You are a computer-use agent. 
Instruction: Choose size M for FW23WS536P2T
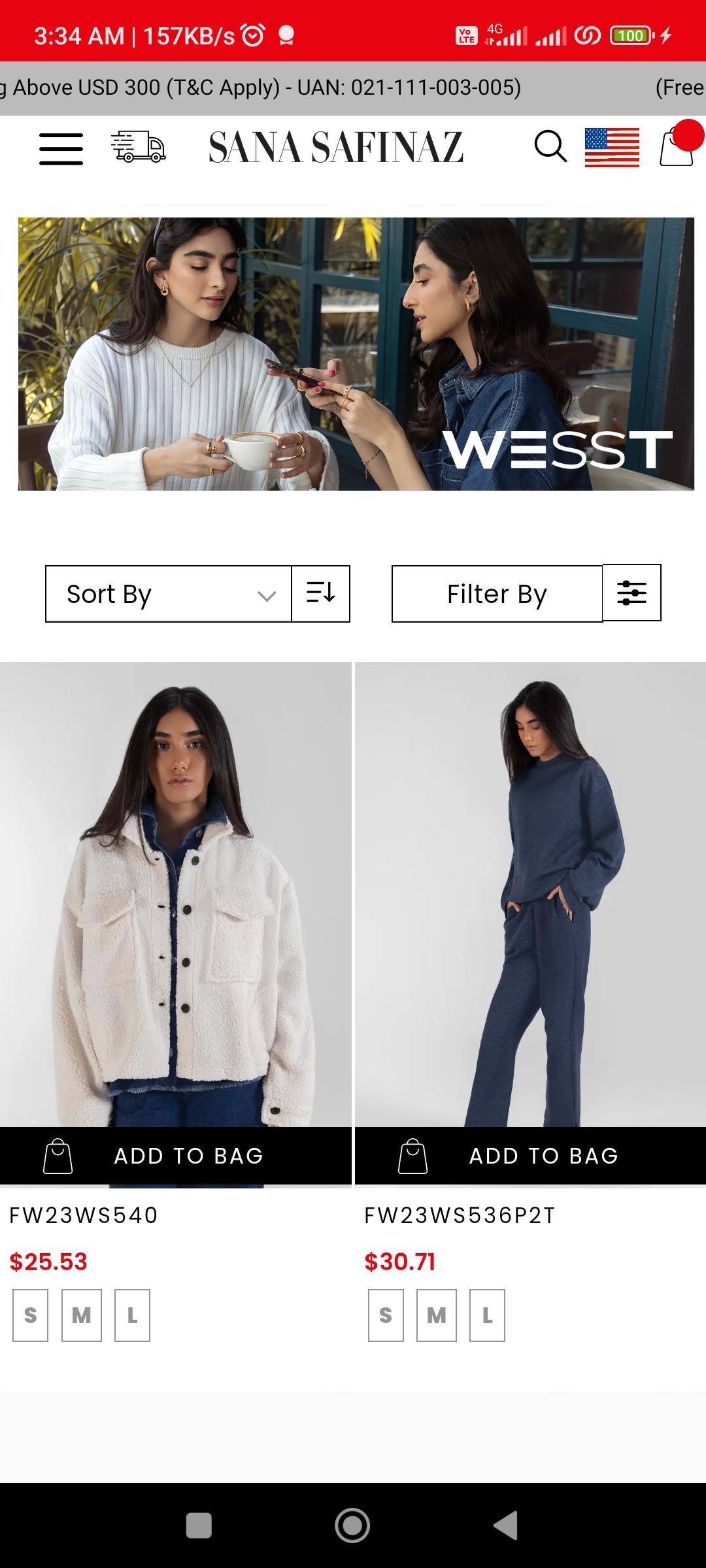click(x=437, y=1315)
